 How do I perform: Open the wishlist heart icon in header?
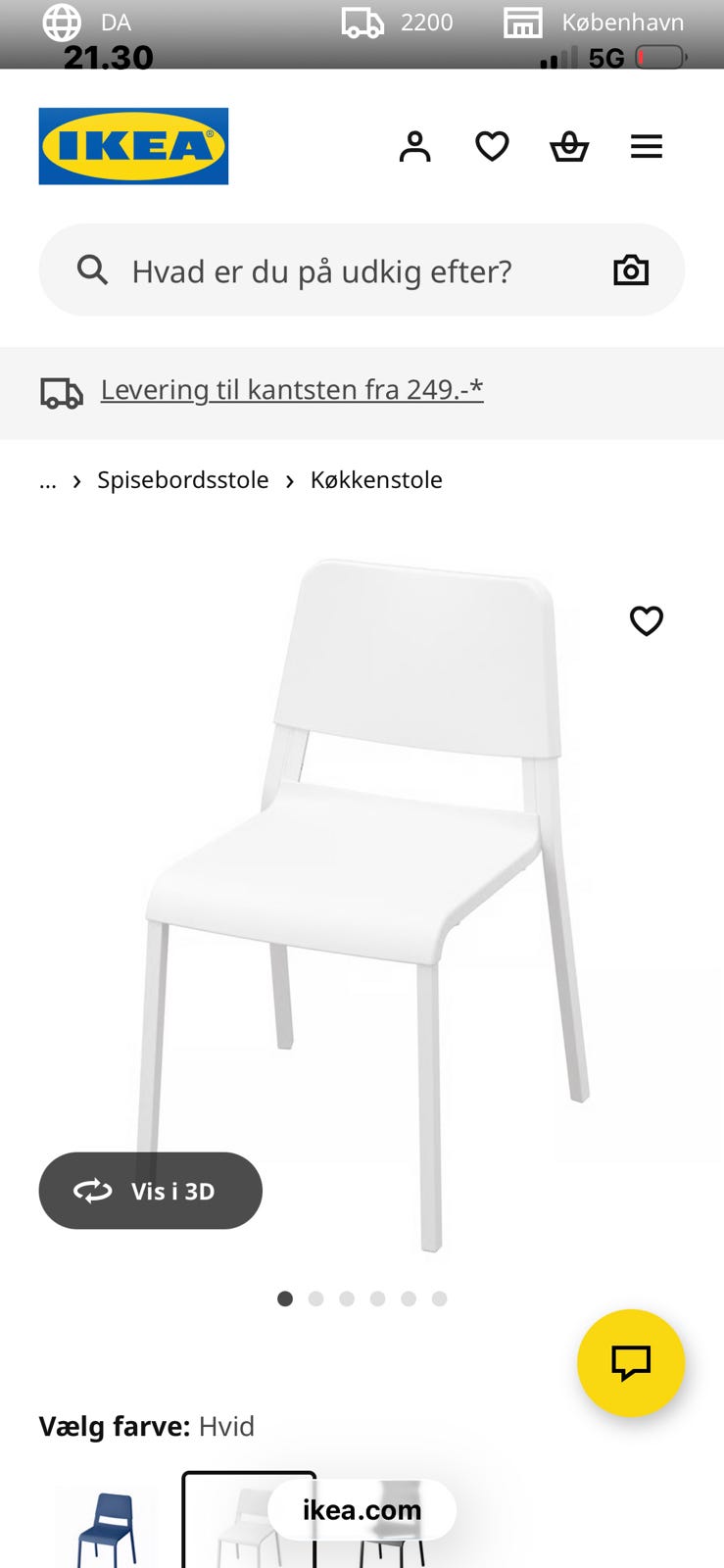pyautogui.click(x=492, y=145)
